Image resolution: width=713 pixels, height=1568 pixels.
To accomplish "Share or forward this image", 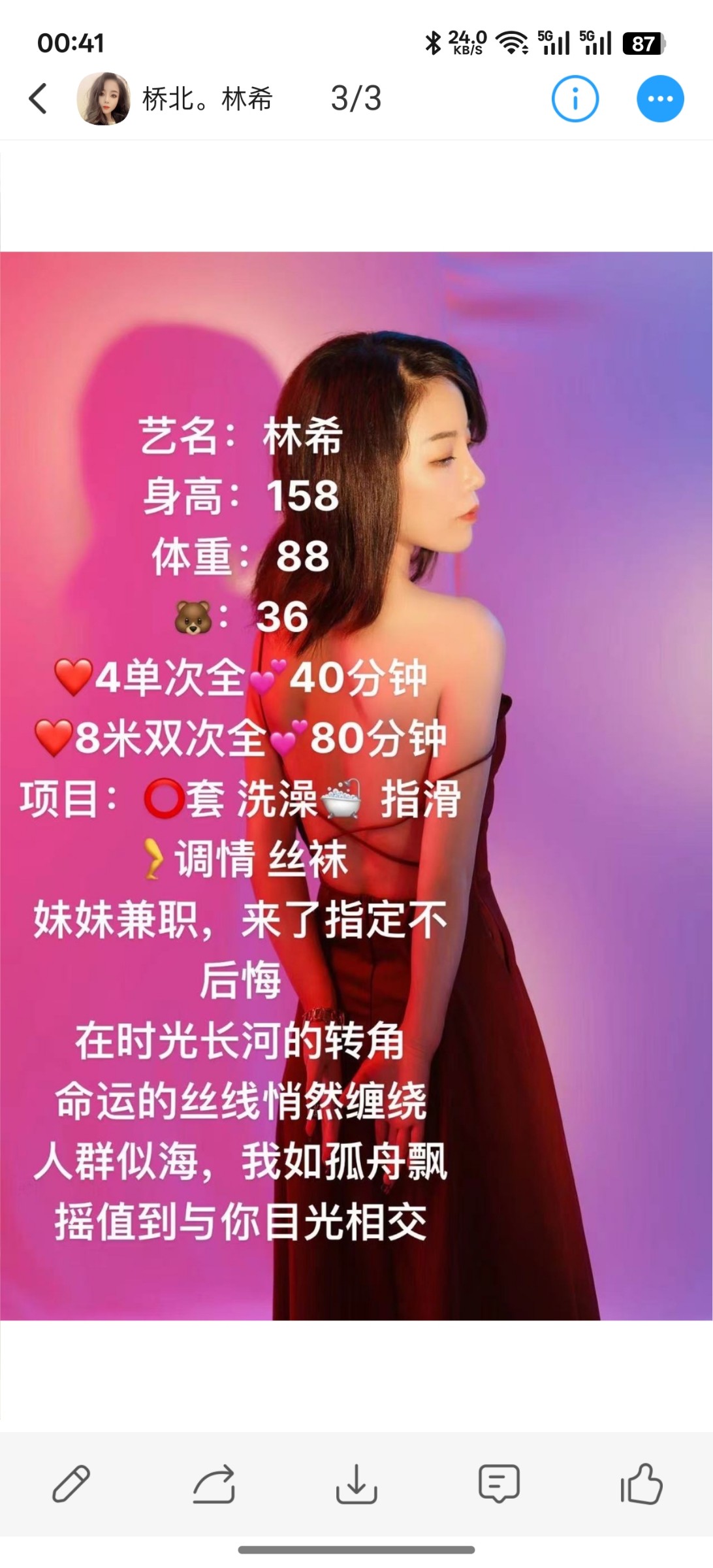I will point(214,1484).
